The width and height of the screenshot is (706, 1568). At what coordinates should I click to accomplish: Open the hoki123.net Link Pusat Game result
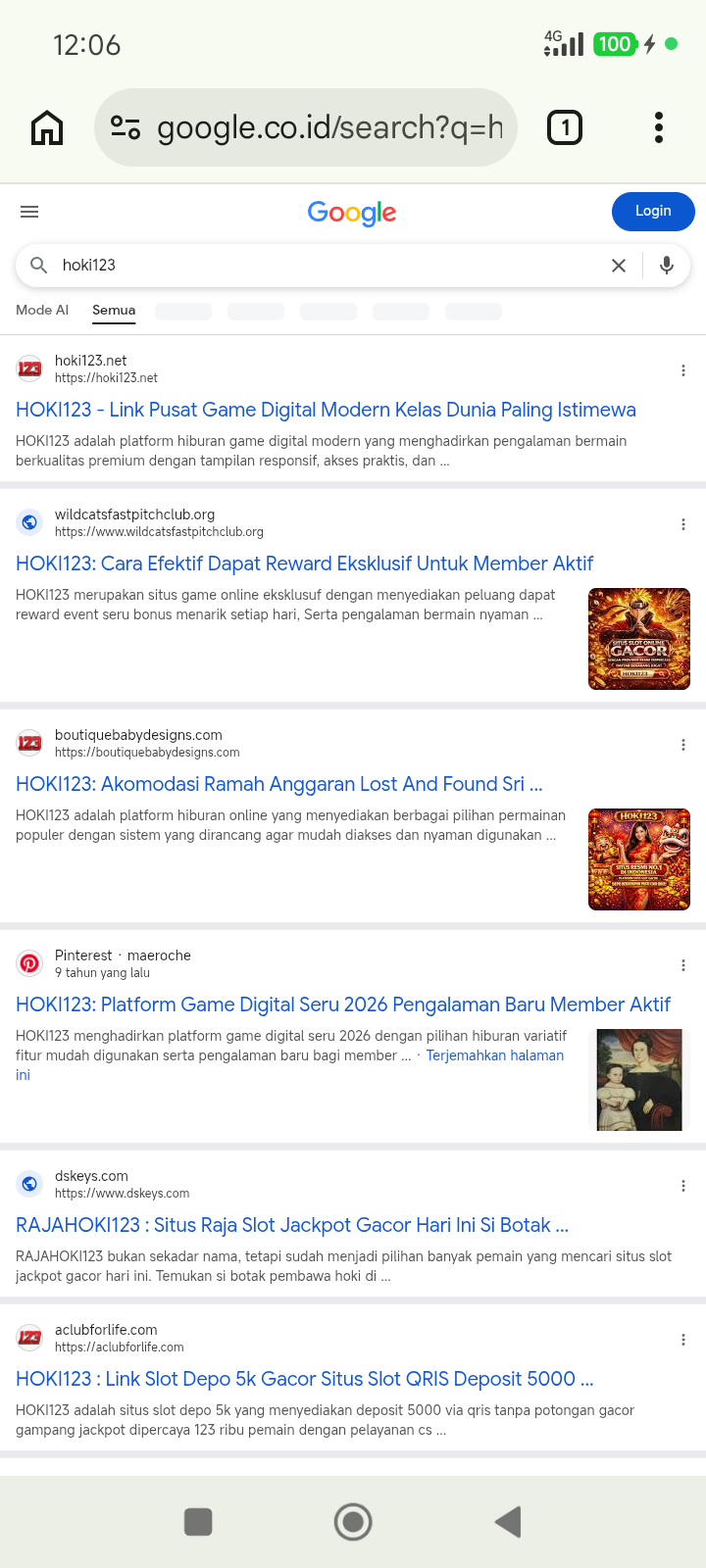[x=326, y=410]
